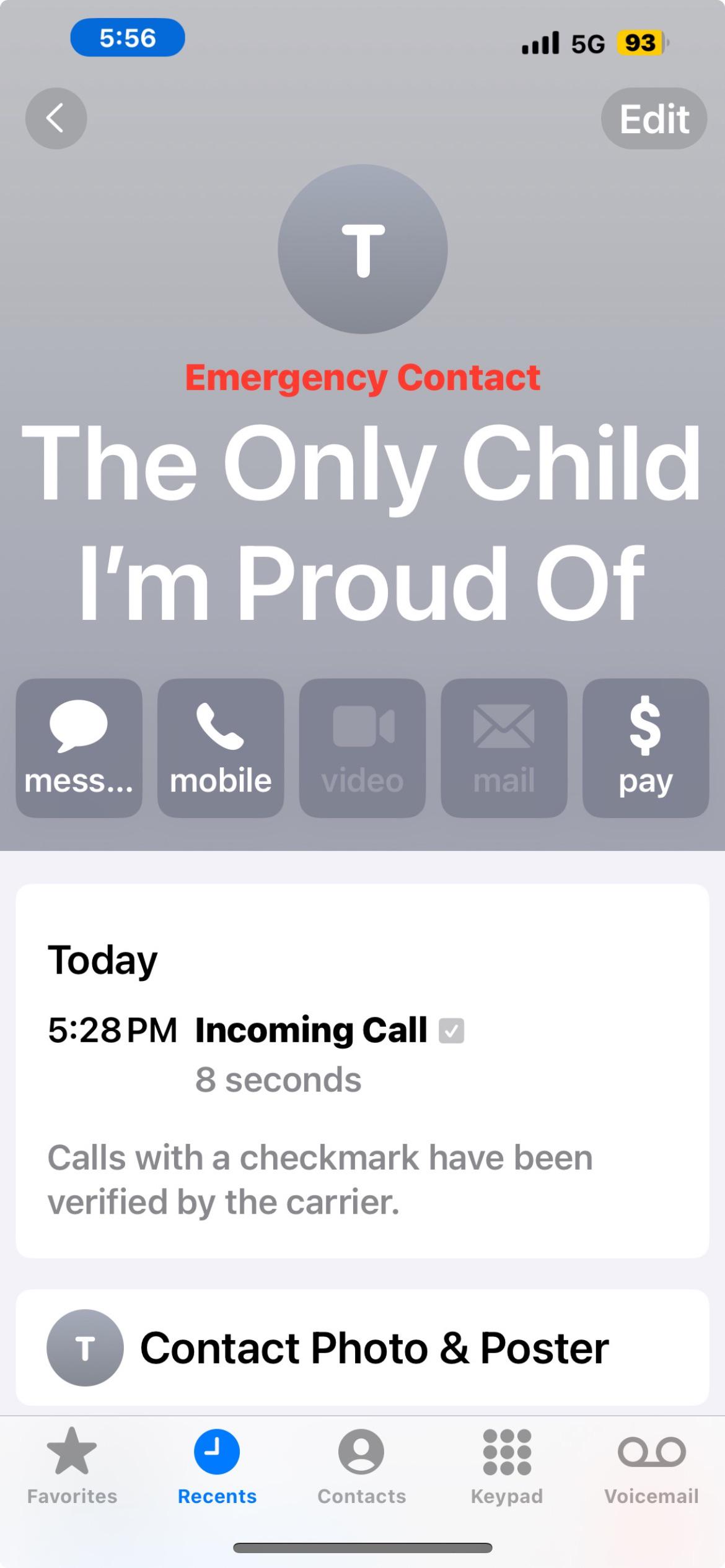
Task: Switch to the Favorites tab
Action: coord(72,1466)
